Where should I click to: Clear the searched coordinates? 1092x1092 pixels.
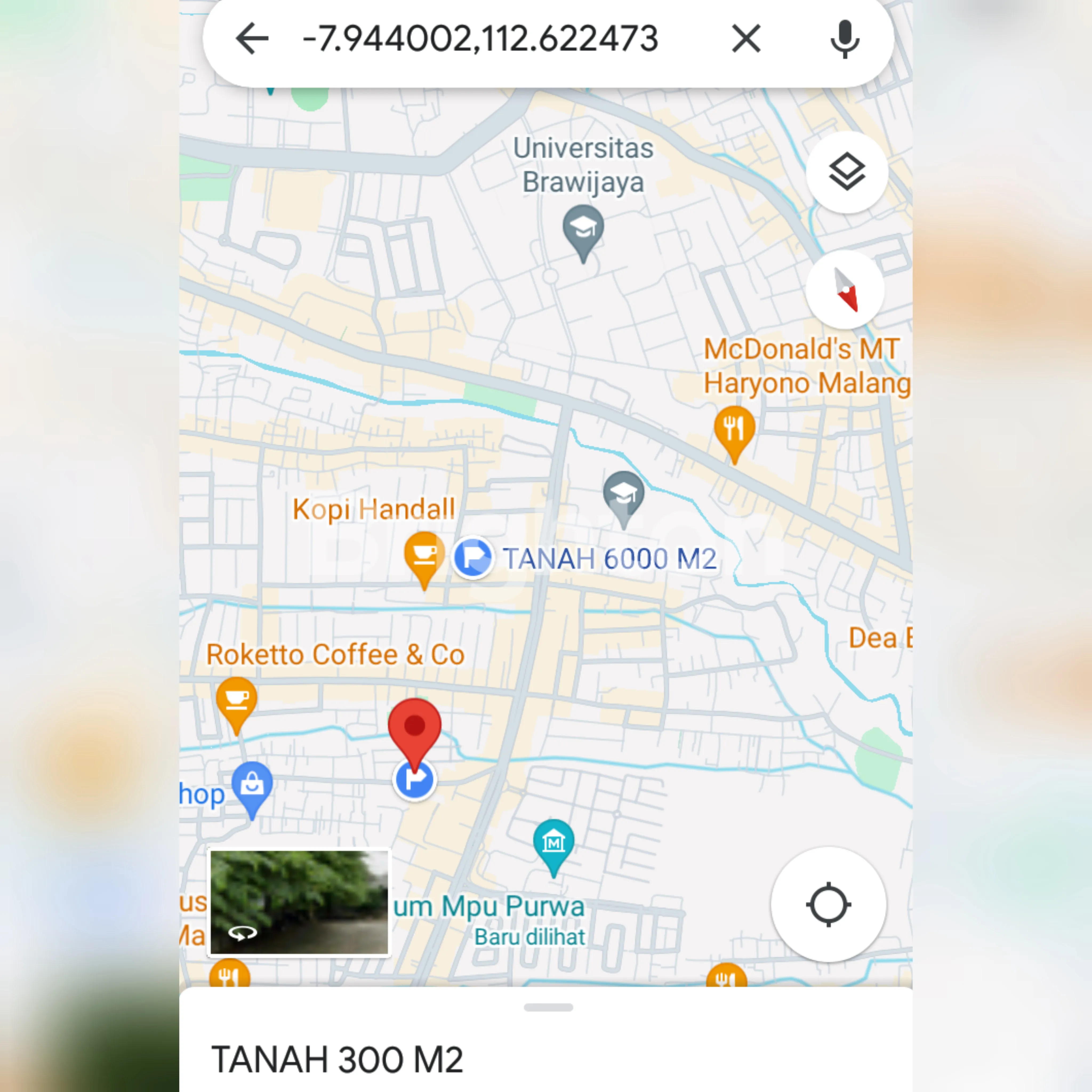(746, 39)
